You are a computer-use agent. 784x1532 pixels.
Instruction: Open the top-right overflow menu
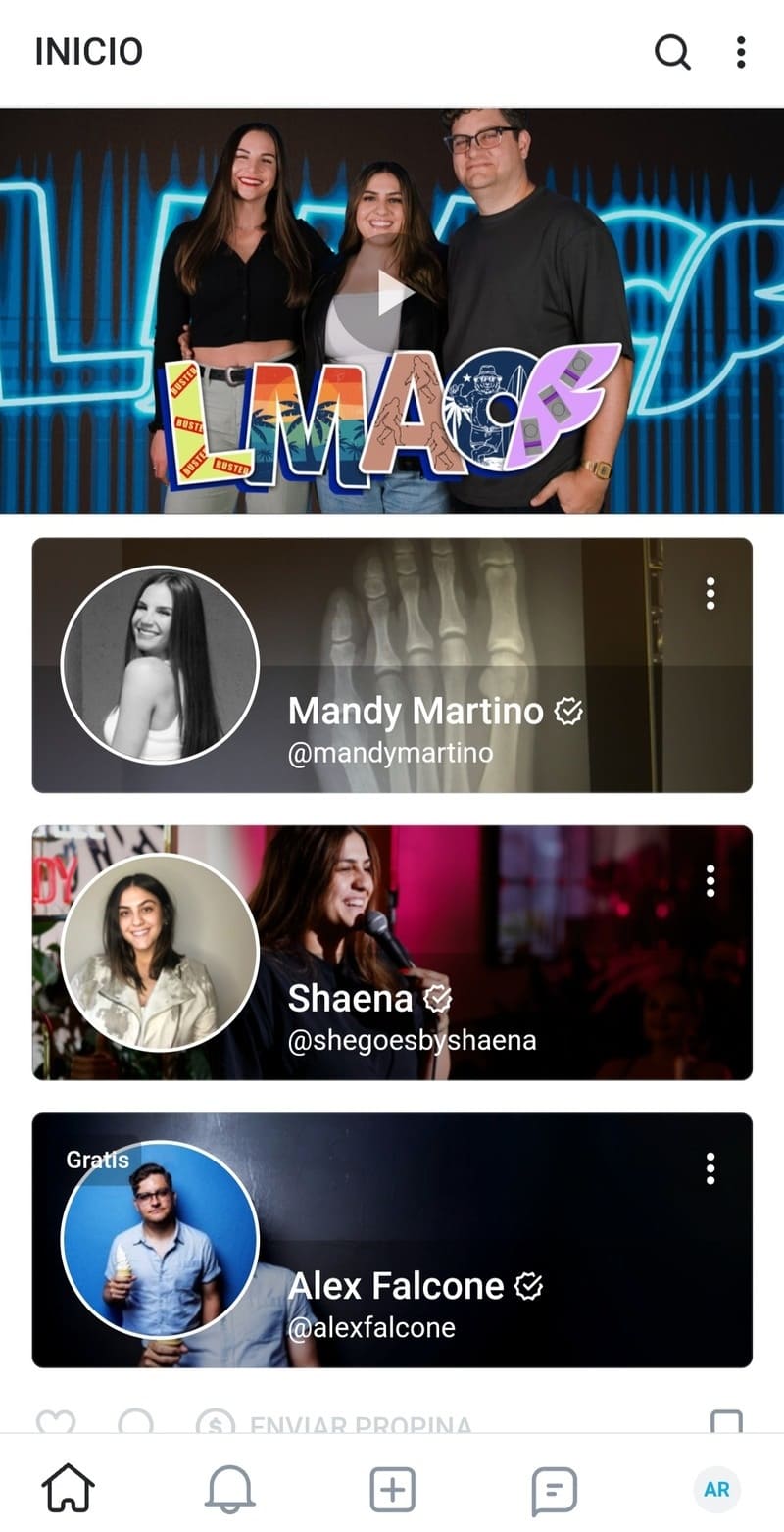pyautogui.click(x=741, y=52)
